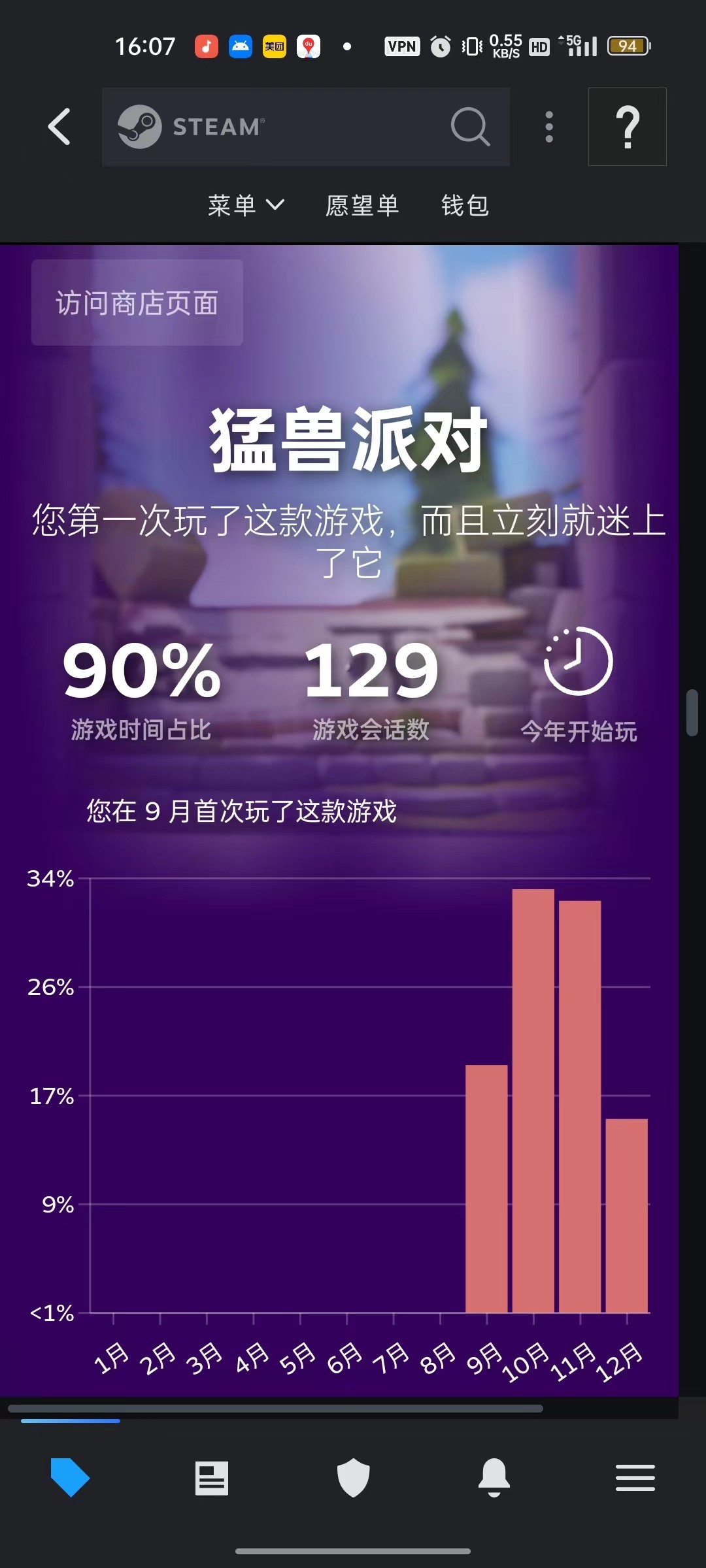
Task: Tap 访问商店页面 button
Action: pos(137,303)
